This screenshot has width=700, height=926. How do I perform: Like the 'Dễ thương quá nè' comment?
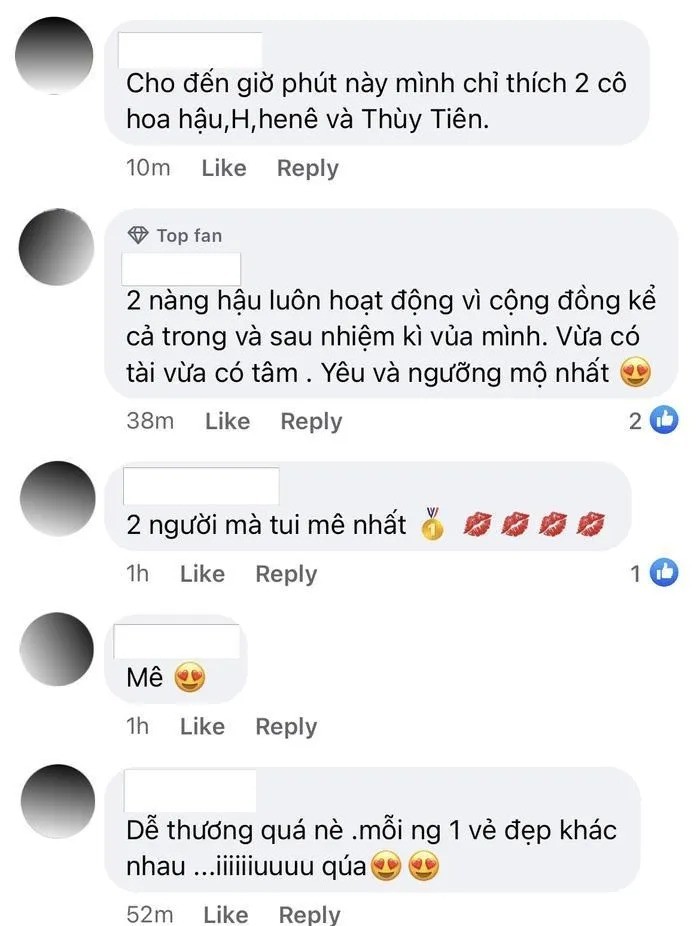click(225, 913)
